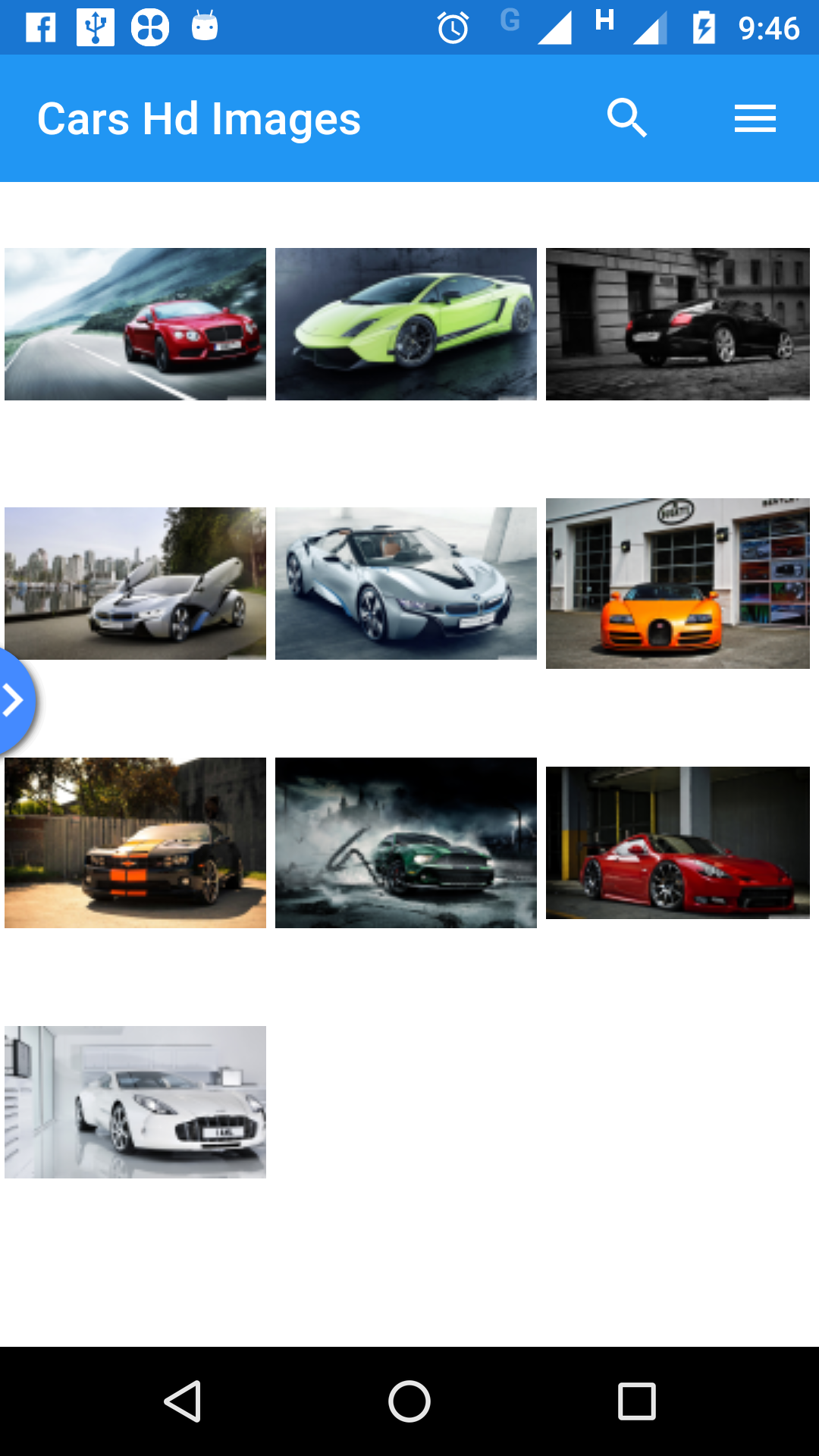Open the overflow menu lines
Screen dimensions: 819x1456
click(755, 118)
